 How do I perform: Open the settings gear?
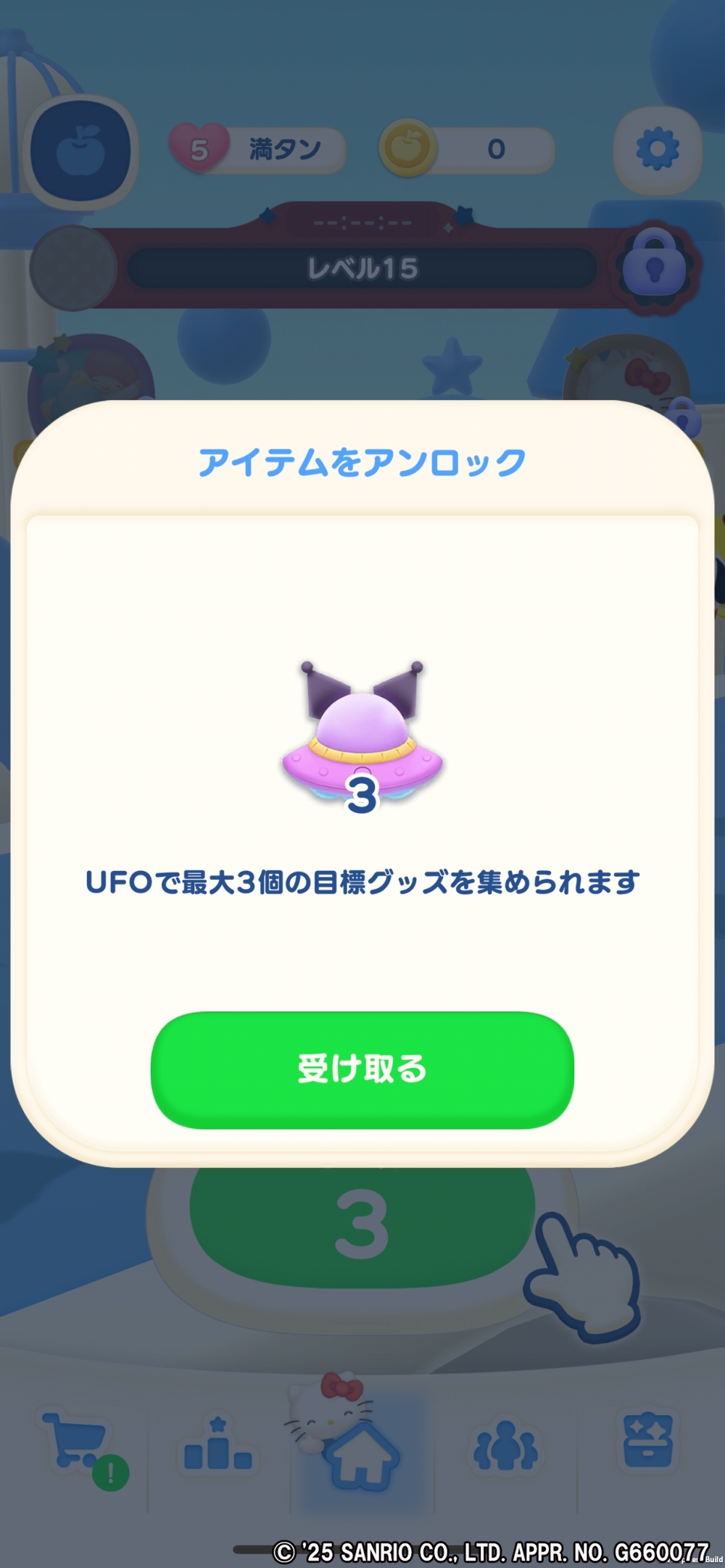click(657, 149)
